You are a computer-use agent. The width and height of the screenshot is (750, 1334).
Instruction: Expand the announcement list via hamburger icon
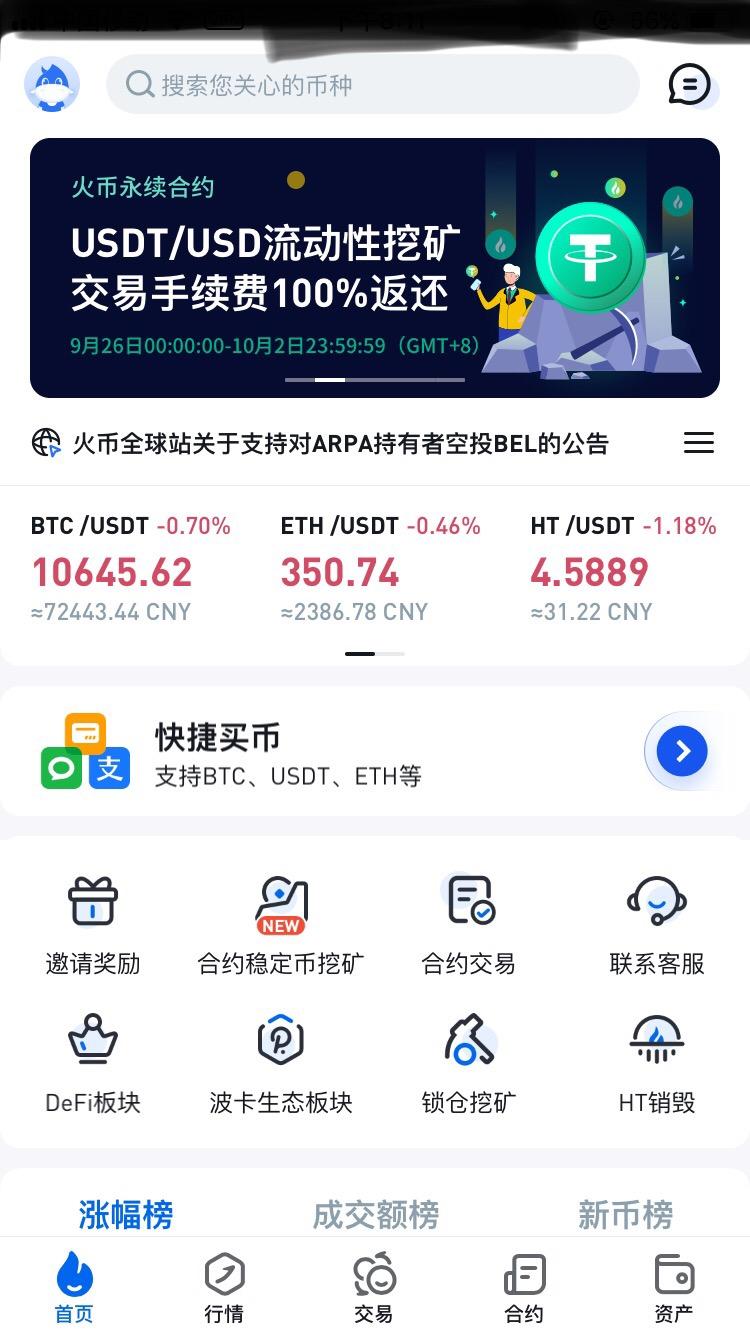coord(698,443)
